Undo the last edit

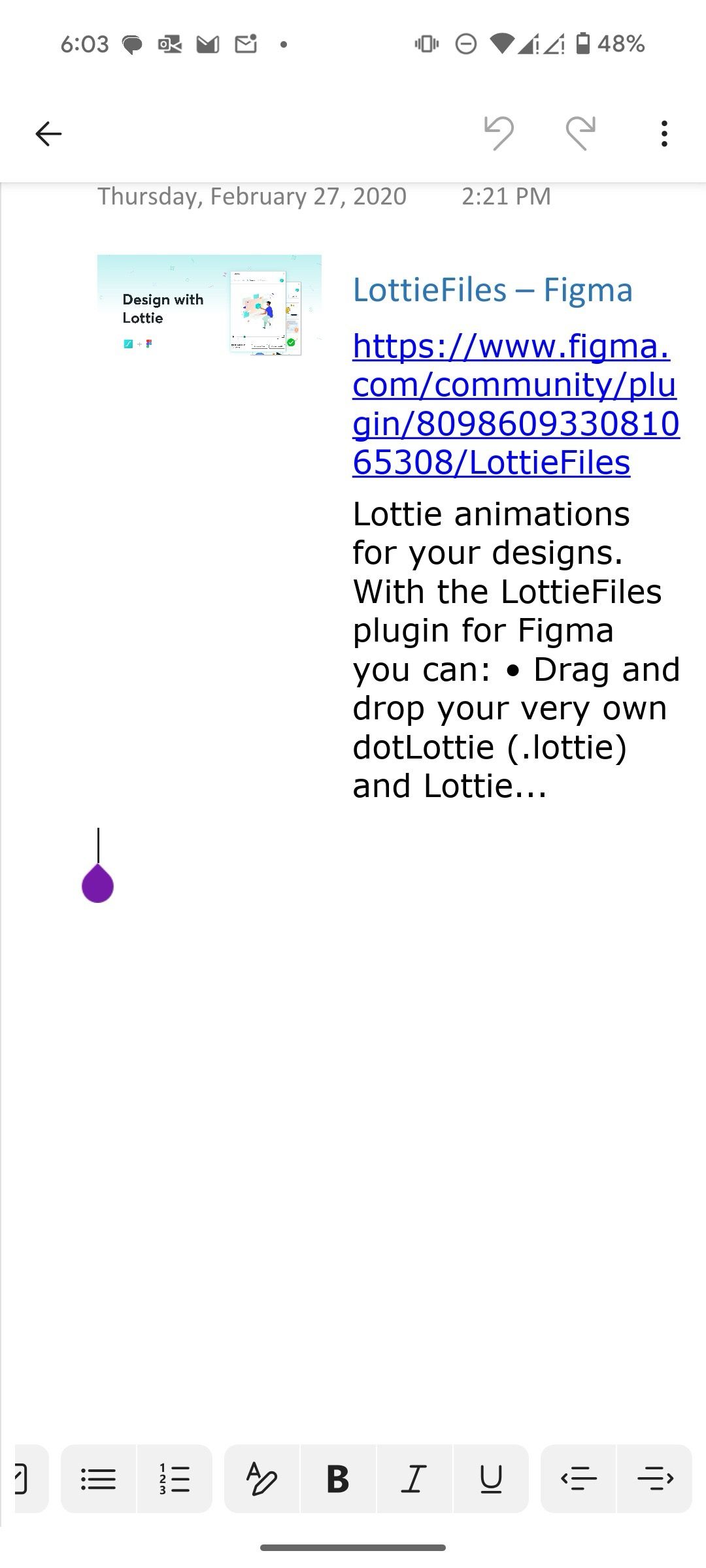(x=499, y=133)
